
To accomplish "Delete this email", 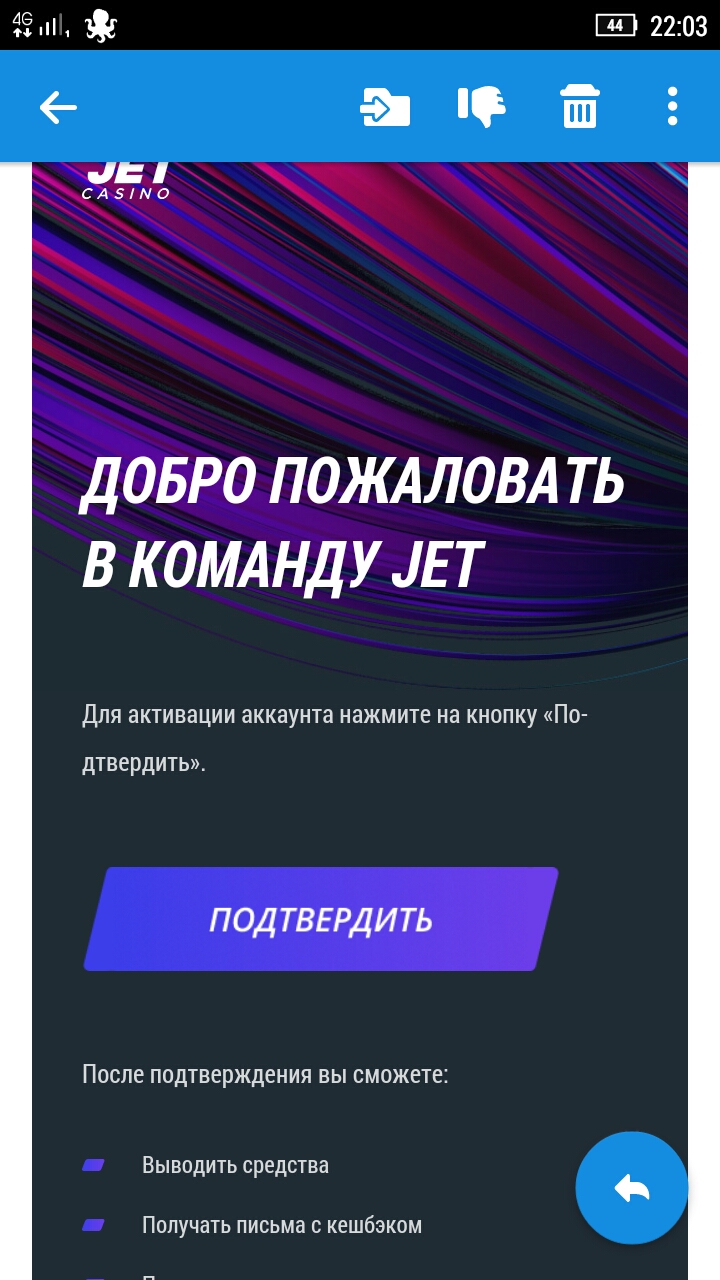I will click(579, 107).
